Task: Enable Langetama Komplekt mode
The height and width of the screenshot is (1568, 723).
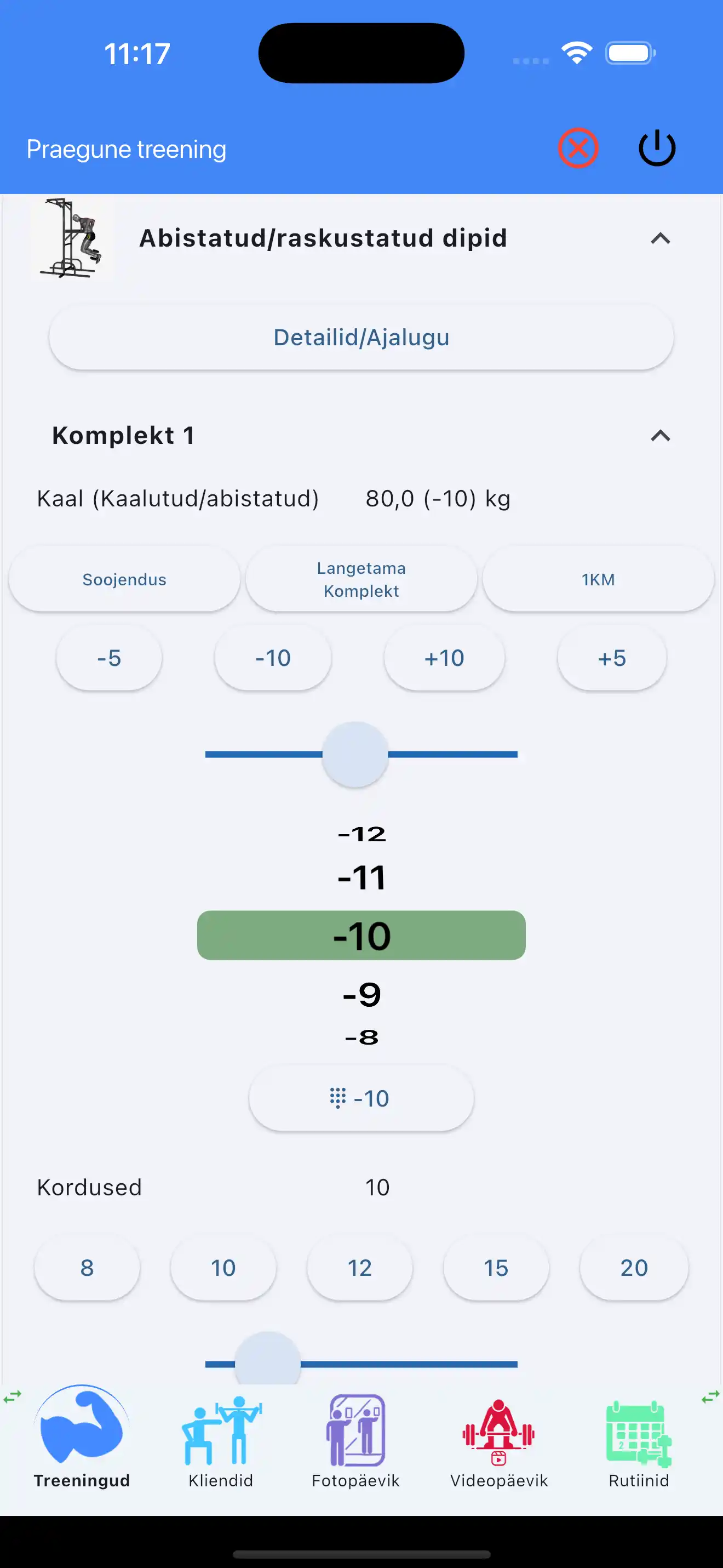Action: point(361,579)
